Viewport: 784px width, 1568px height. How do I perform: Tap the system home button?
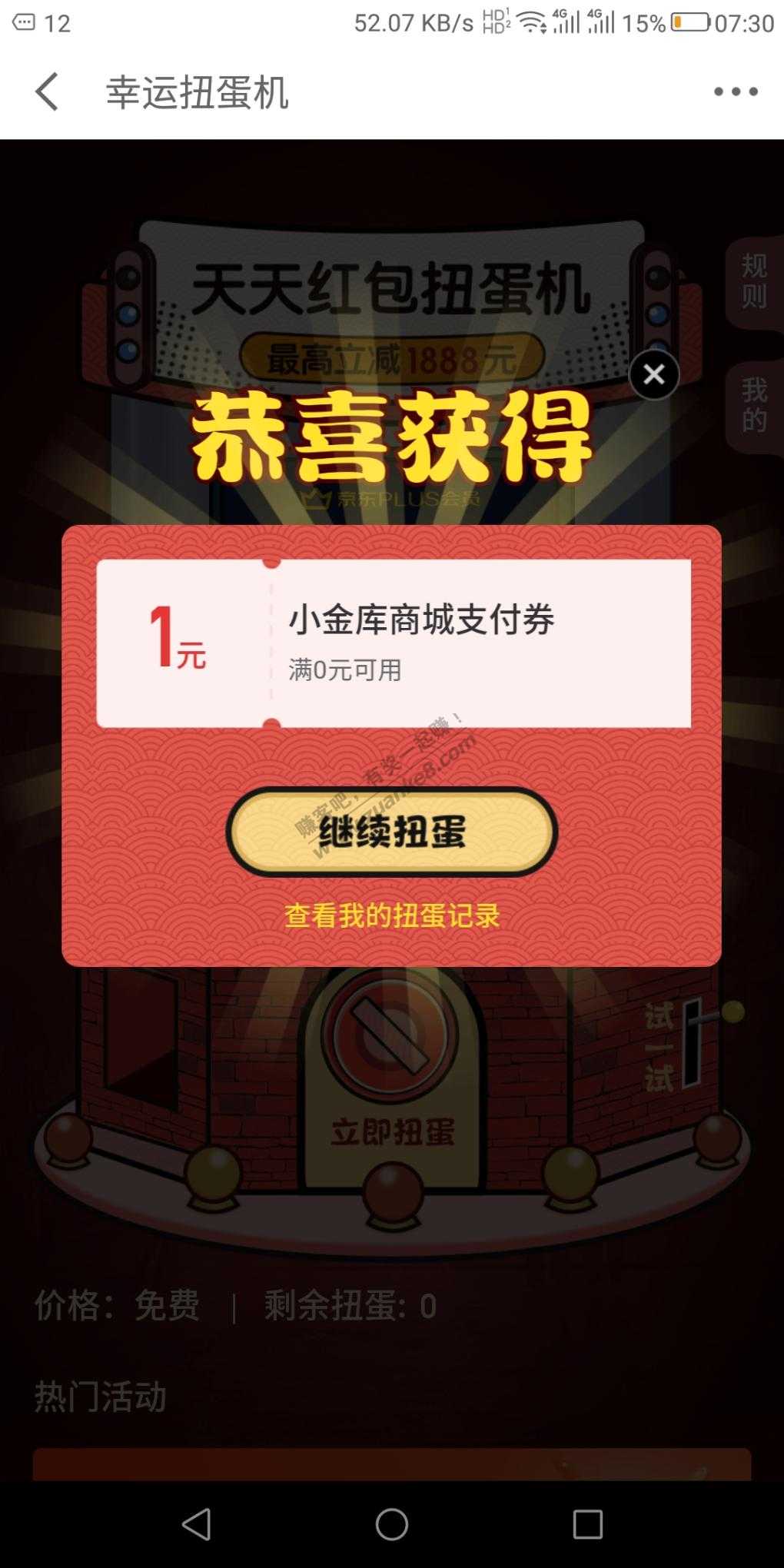(x=391, y=1524)
